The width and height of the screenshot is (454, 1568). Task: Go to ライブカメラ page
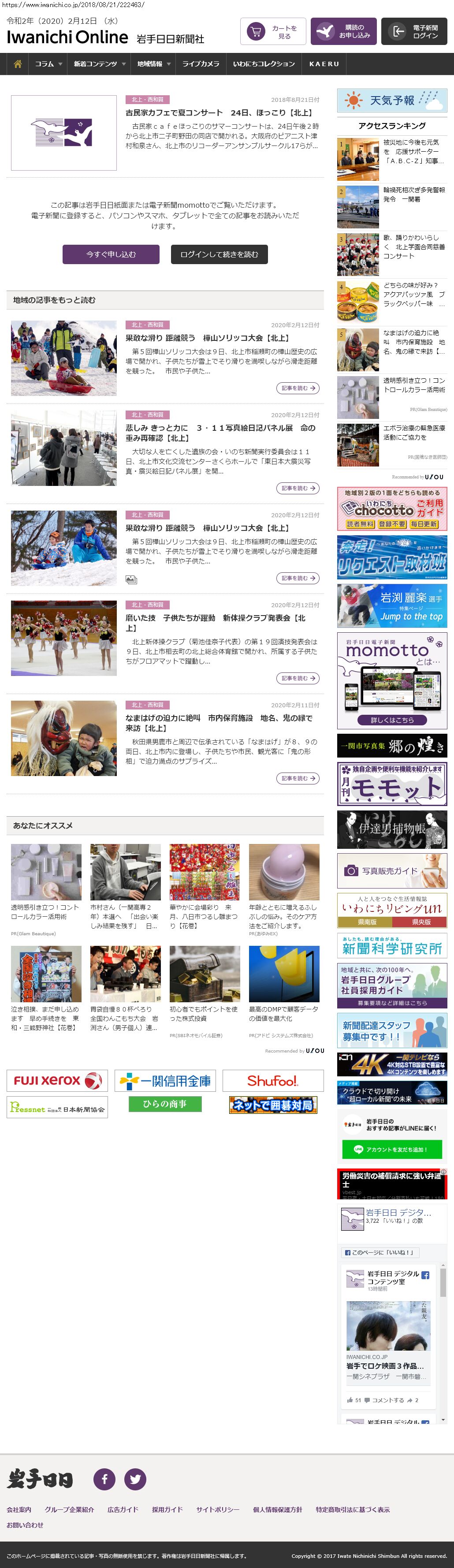201,64
